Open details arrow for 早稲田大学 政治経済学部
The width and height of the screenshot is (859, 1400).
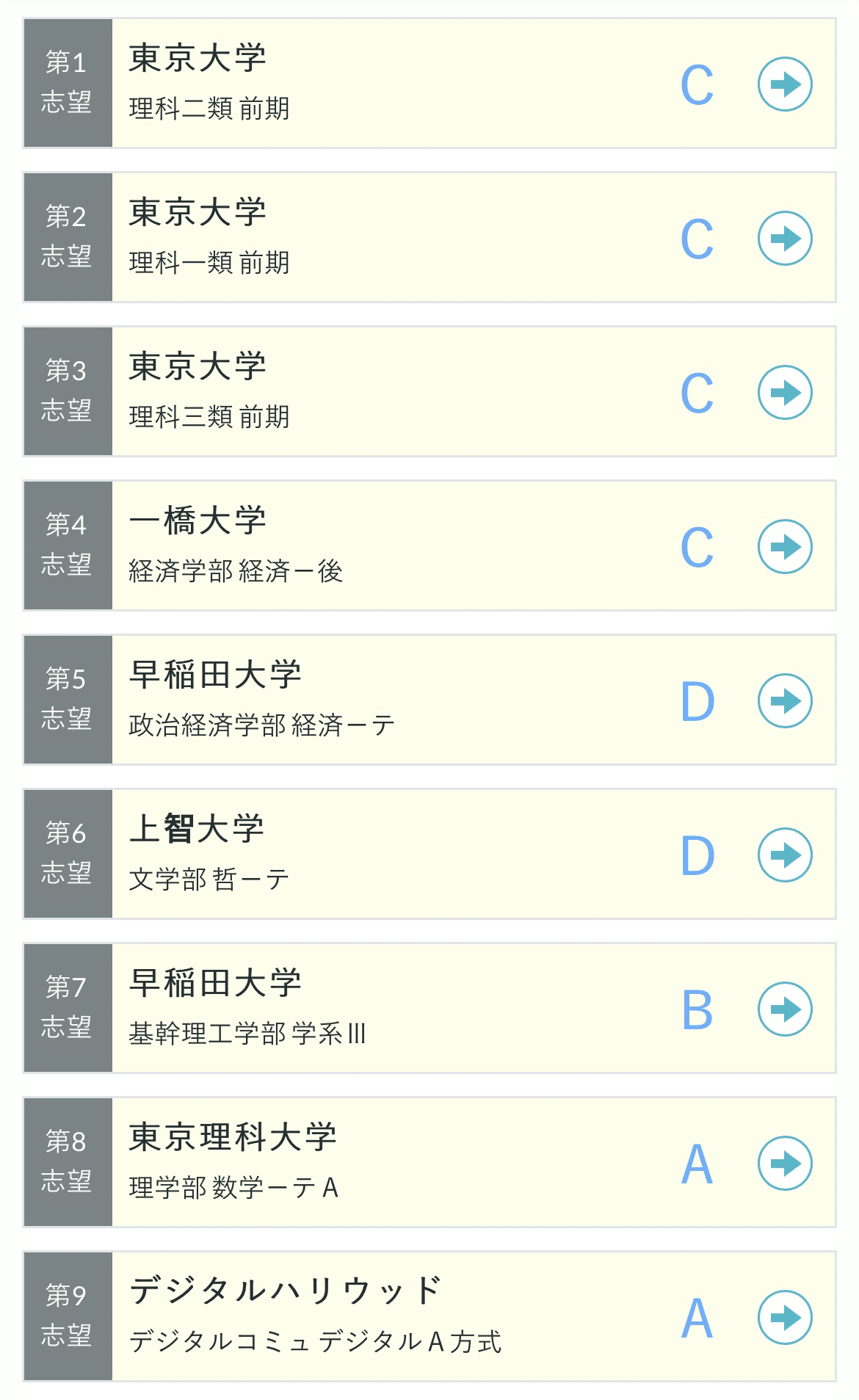(785, 701)
